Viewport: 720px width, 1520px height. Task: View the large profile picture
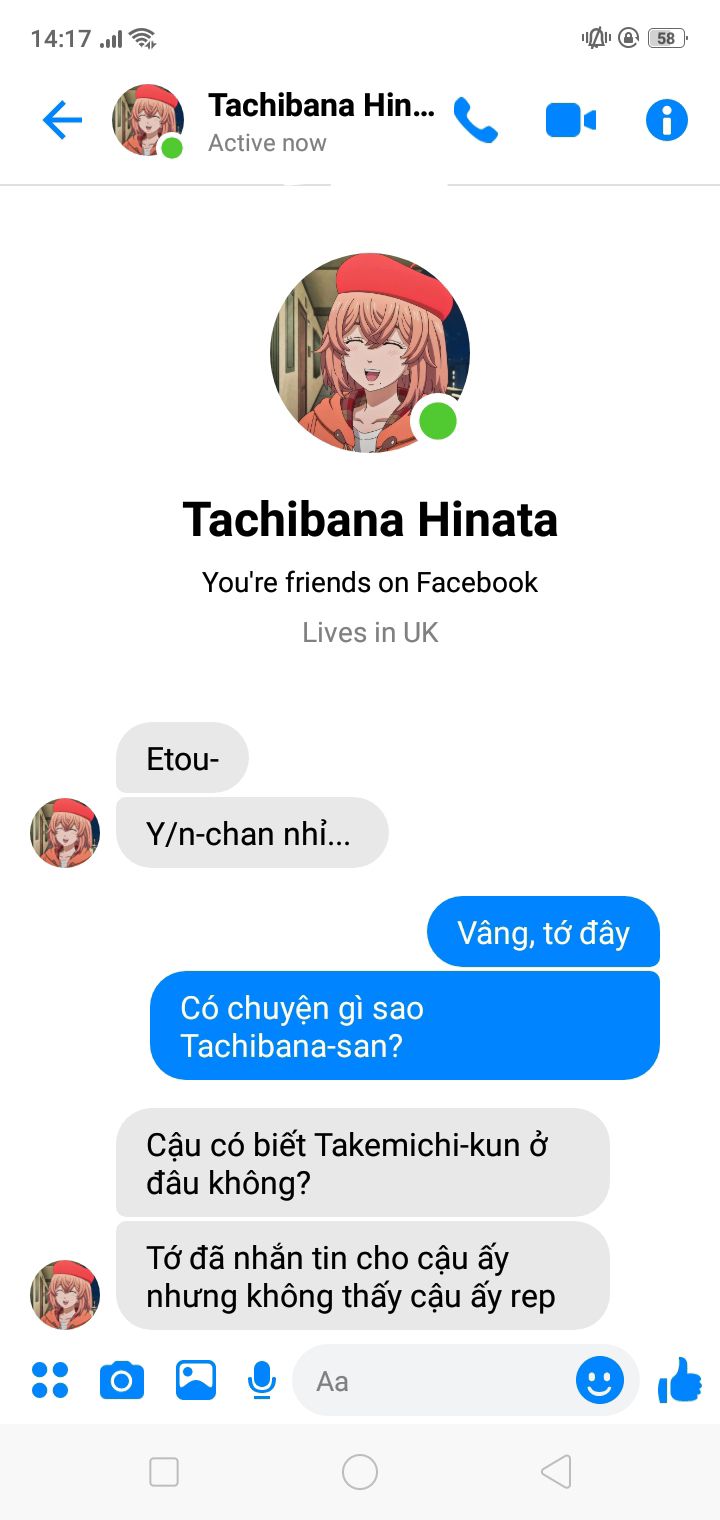[x=370, y=353]
